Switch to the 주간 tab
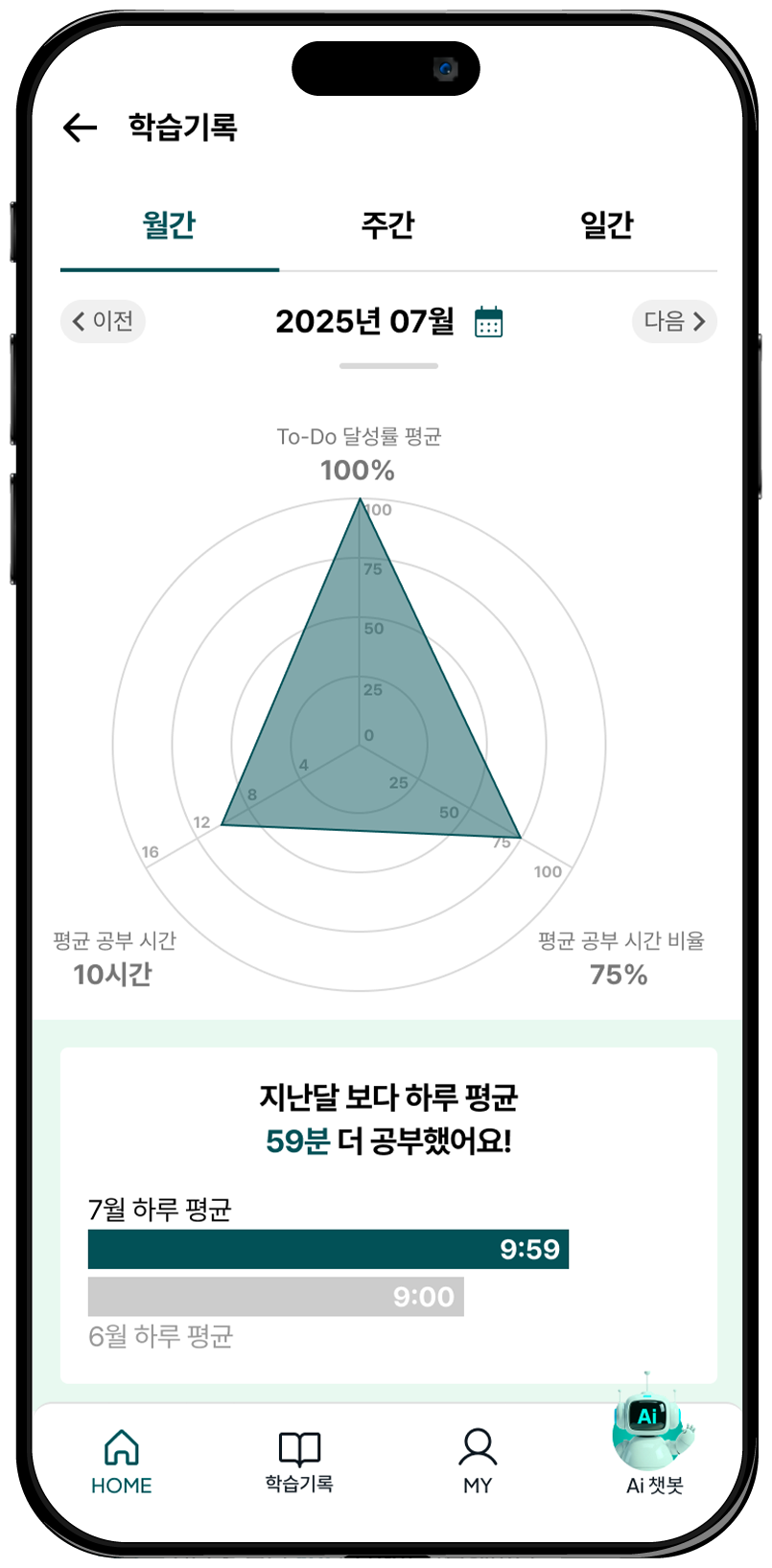 (387, 225)
